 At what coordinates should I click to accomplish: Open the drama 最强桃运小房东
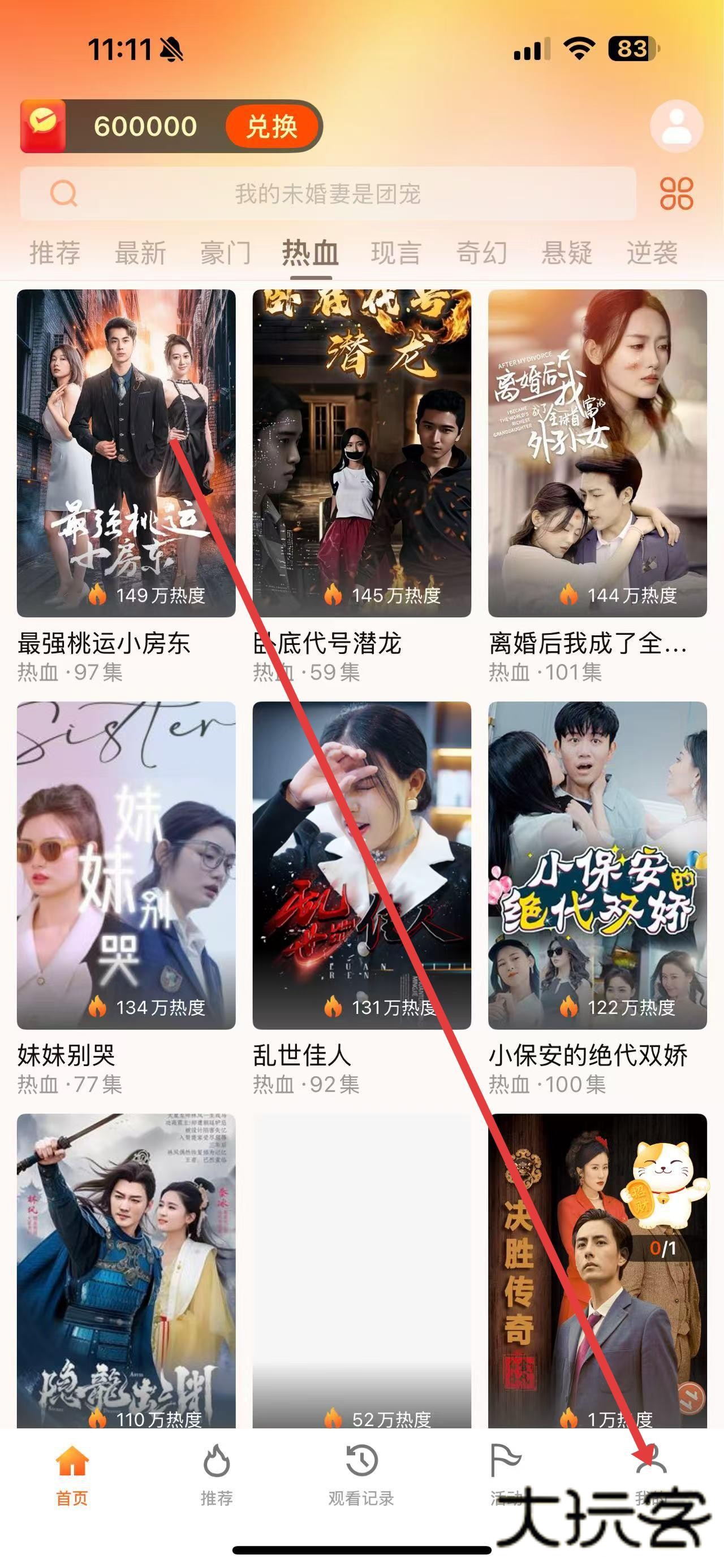coord(126,453)
